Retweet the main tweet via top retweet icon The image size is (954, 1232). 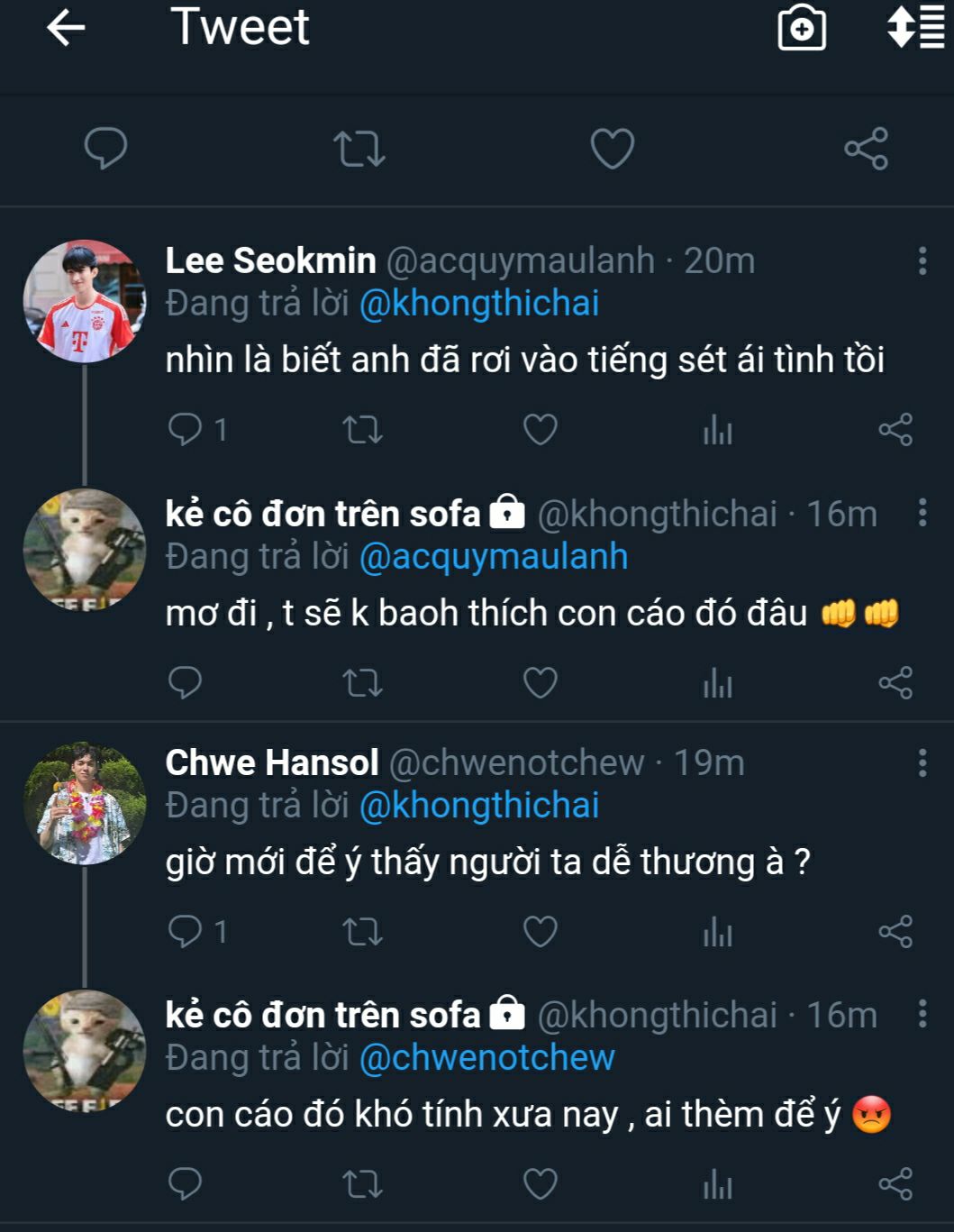coord(359,150)
